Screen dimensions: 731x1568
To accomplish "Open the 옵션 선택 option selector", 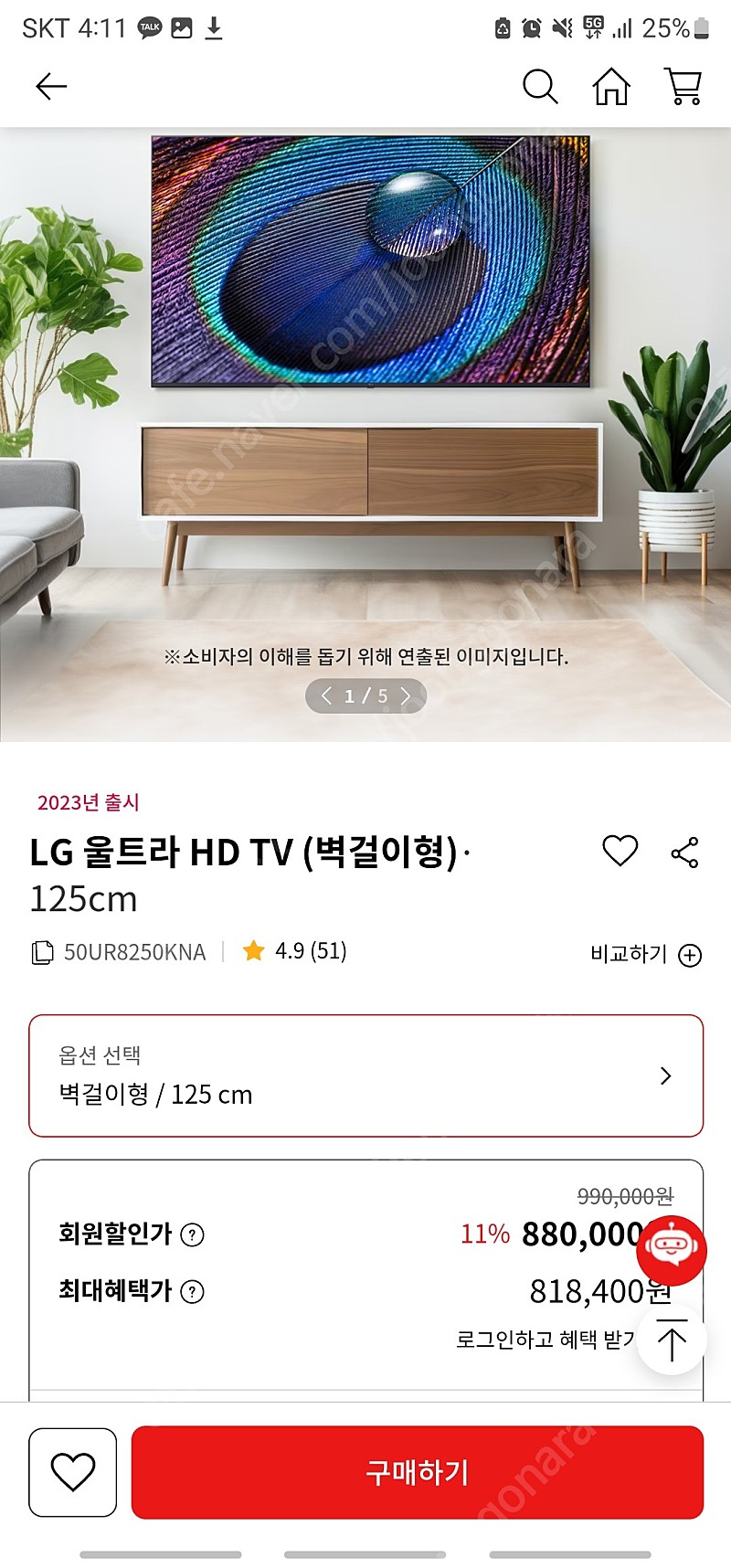I will [x=365, y=1075].
